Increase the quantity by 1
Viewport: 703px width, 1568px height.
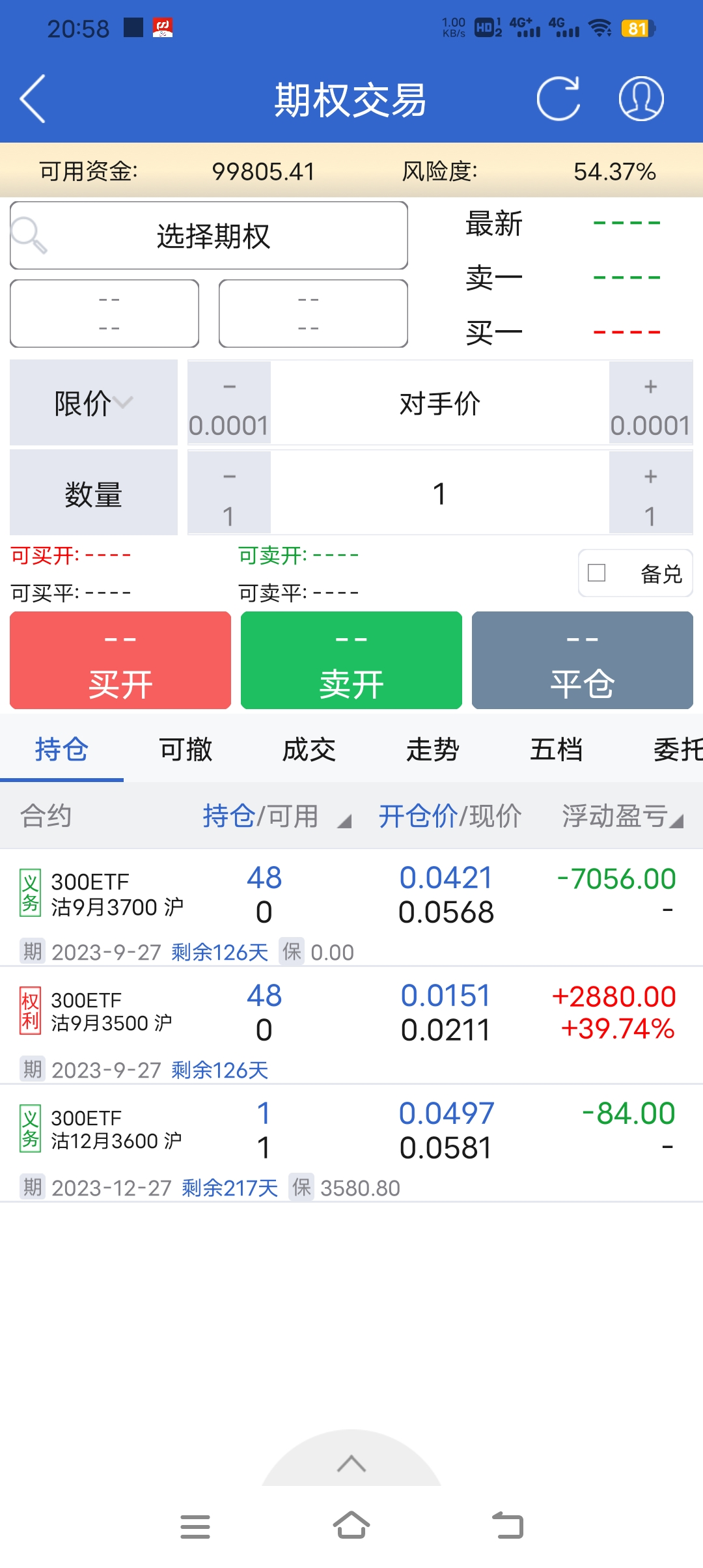tap(650, 493)
